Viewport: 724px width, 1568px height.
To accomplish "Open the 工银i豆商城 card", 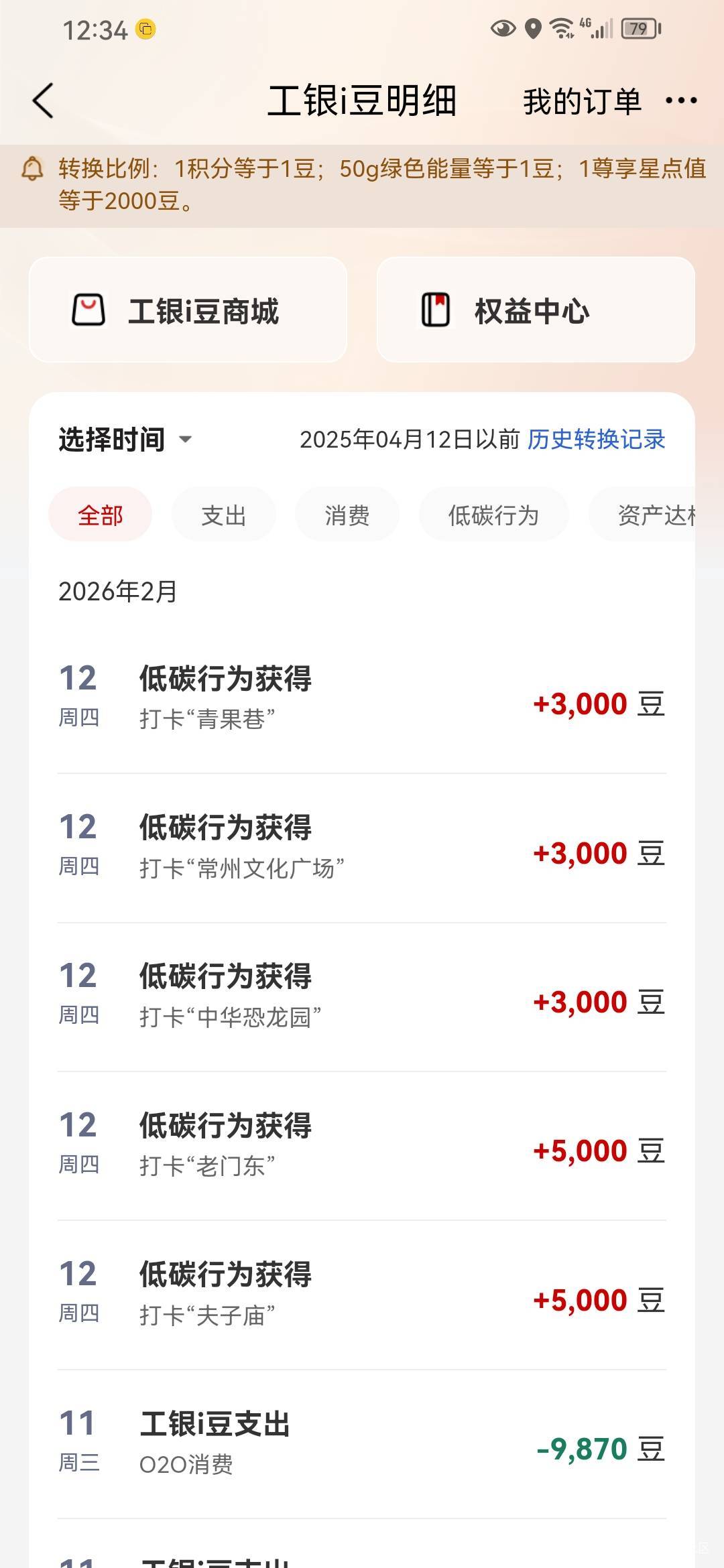I will pos(188,310).
